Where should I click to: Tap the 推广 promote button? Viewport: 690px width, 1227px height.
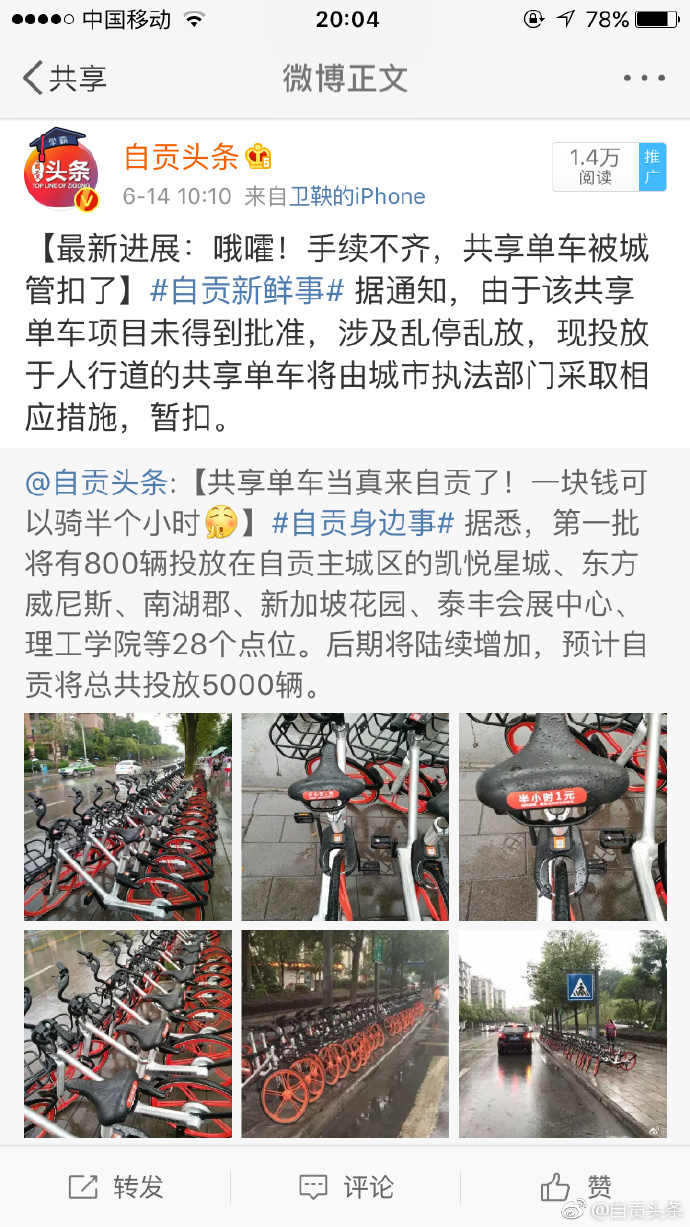coord(652,167)
